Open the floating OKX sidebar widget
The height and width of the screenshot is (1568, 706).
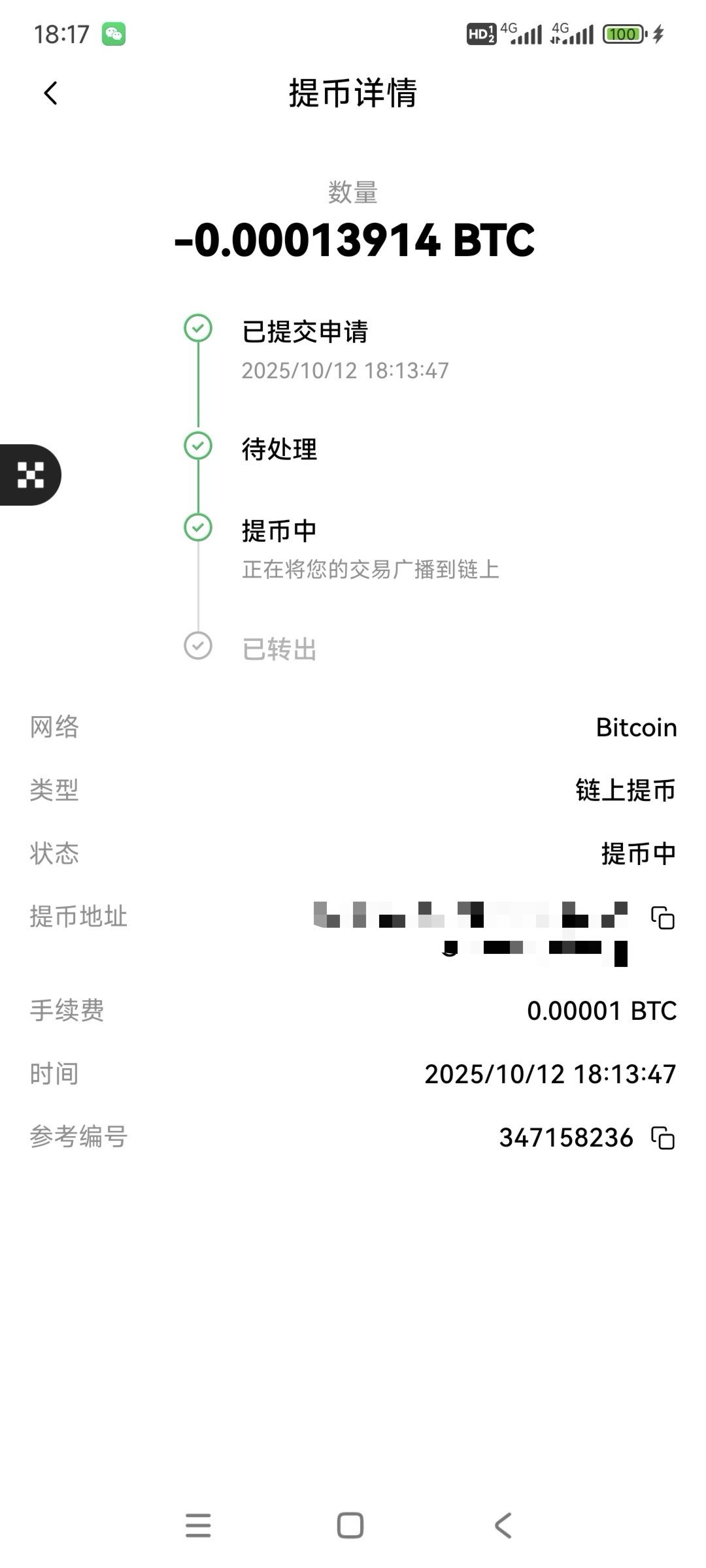click(x=31, y=475)
